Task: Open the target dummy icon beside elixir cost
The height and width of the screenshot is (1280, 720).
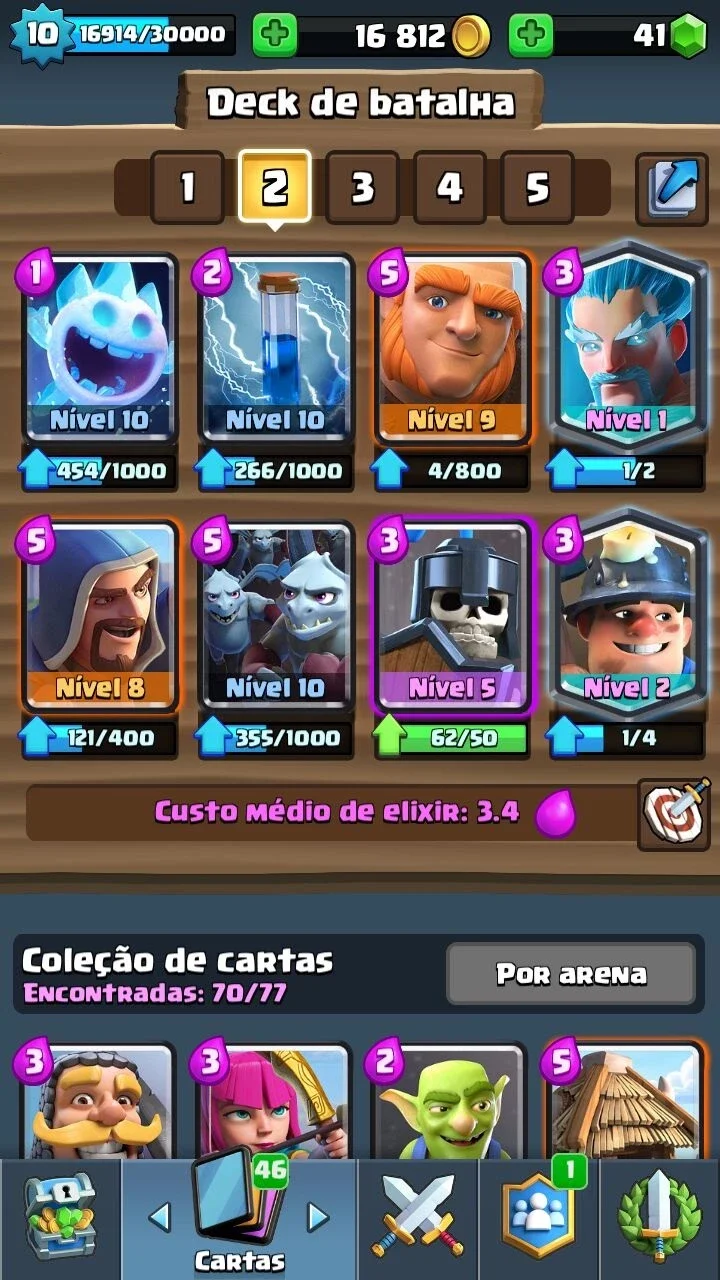Action: click(x=675, y=814)
